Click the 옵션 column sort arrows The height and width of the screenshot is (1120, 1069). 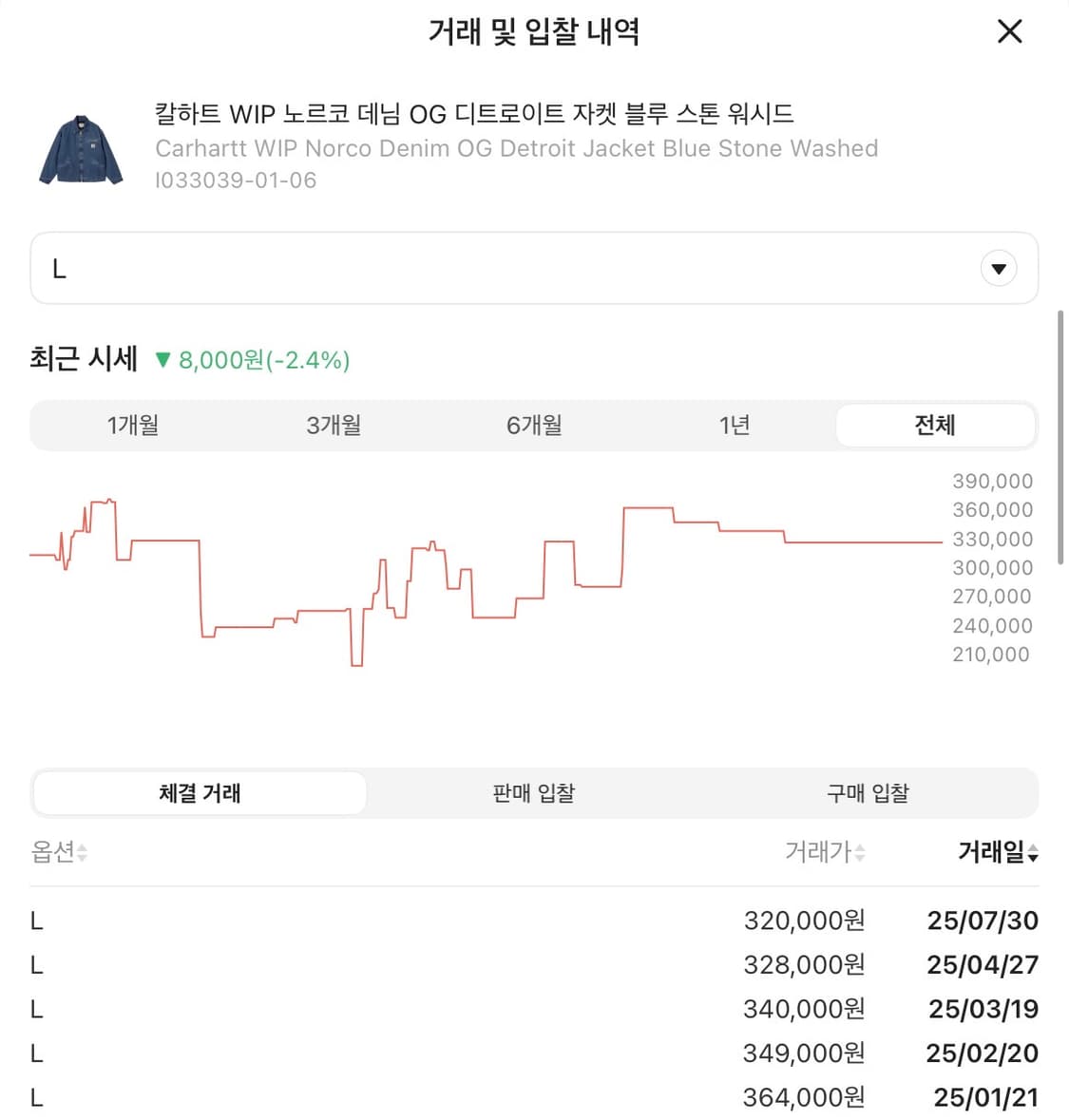(x=83, y=853)
